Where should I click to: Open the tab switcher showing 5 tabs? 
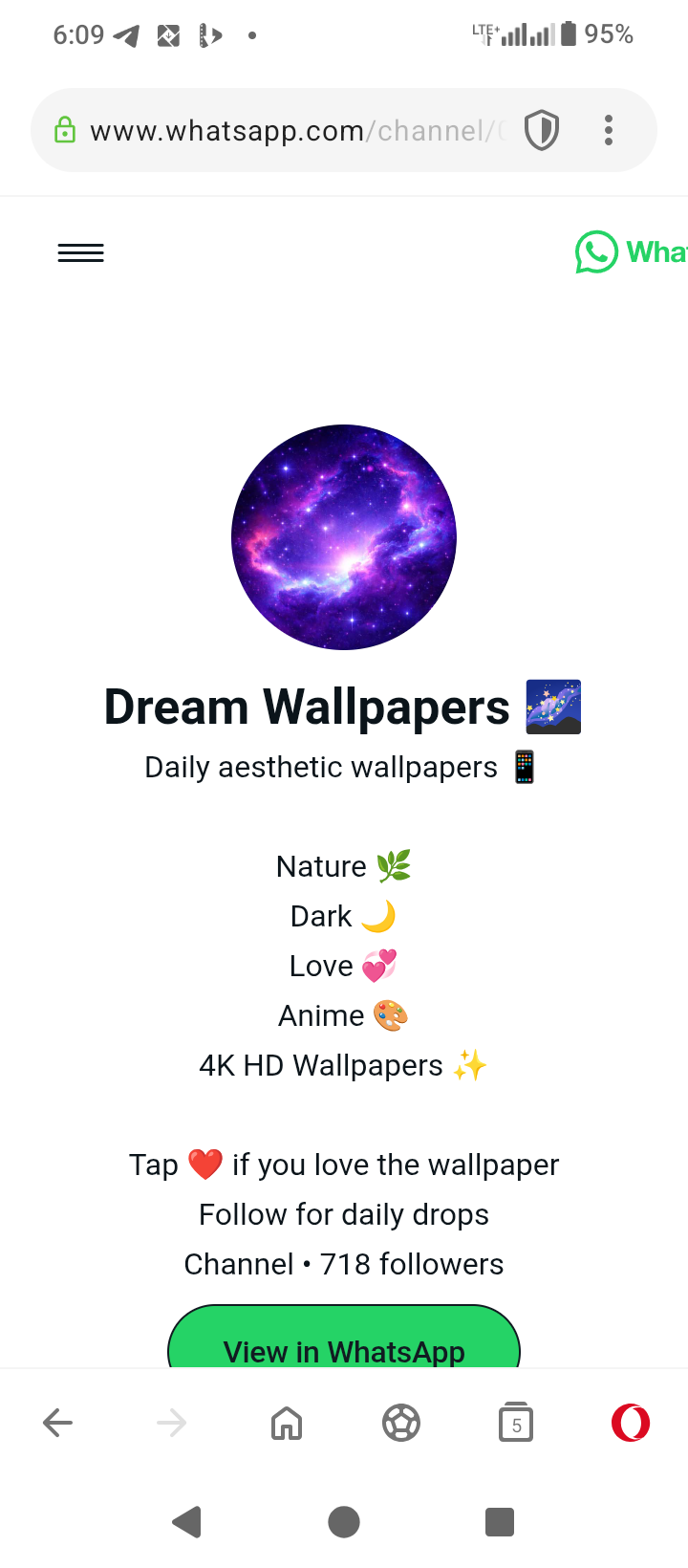[x=516, y=1423]
